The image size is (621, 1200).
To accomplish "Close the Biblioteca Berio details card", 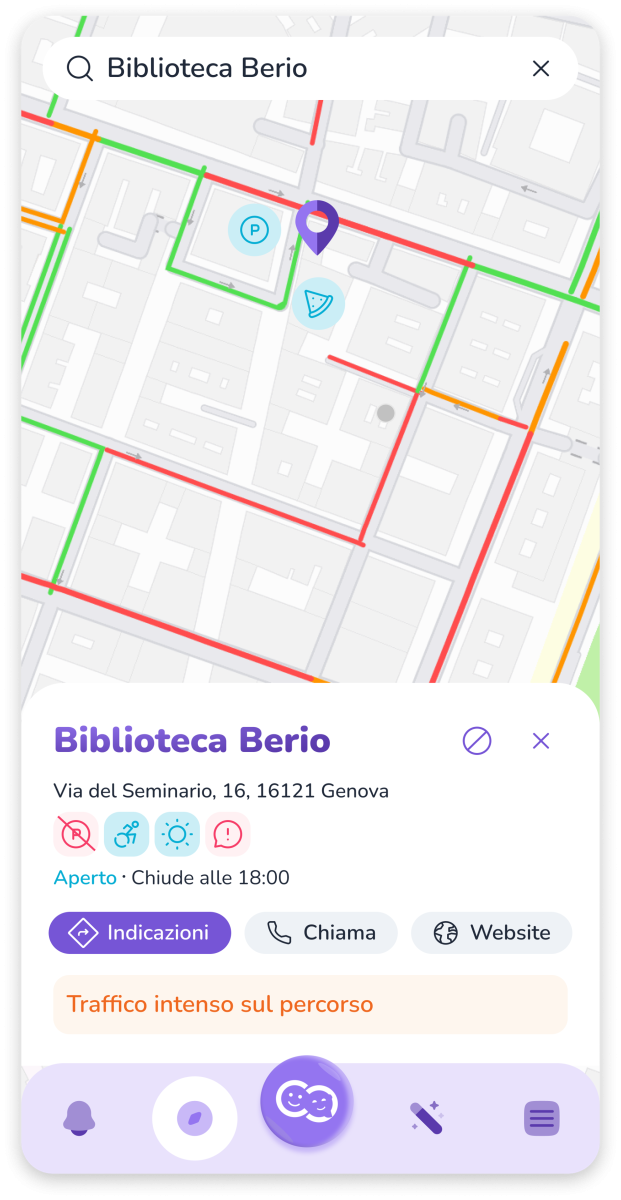I will [541, 741].
